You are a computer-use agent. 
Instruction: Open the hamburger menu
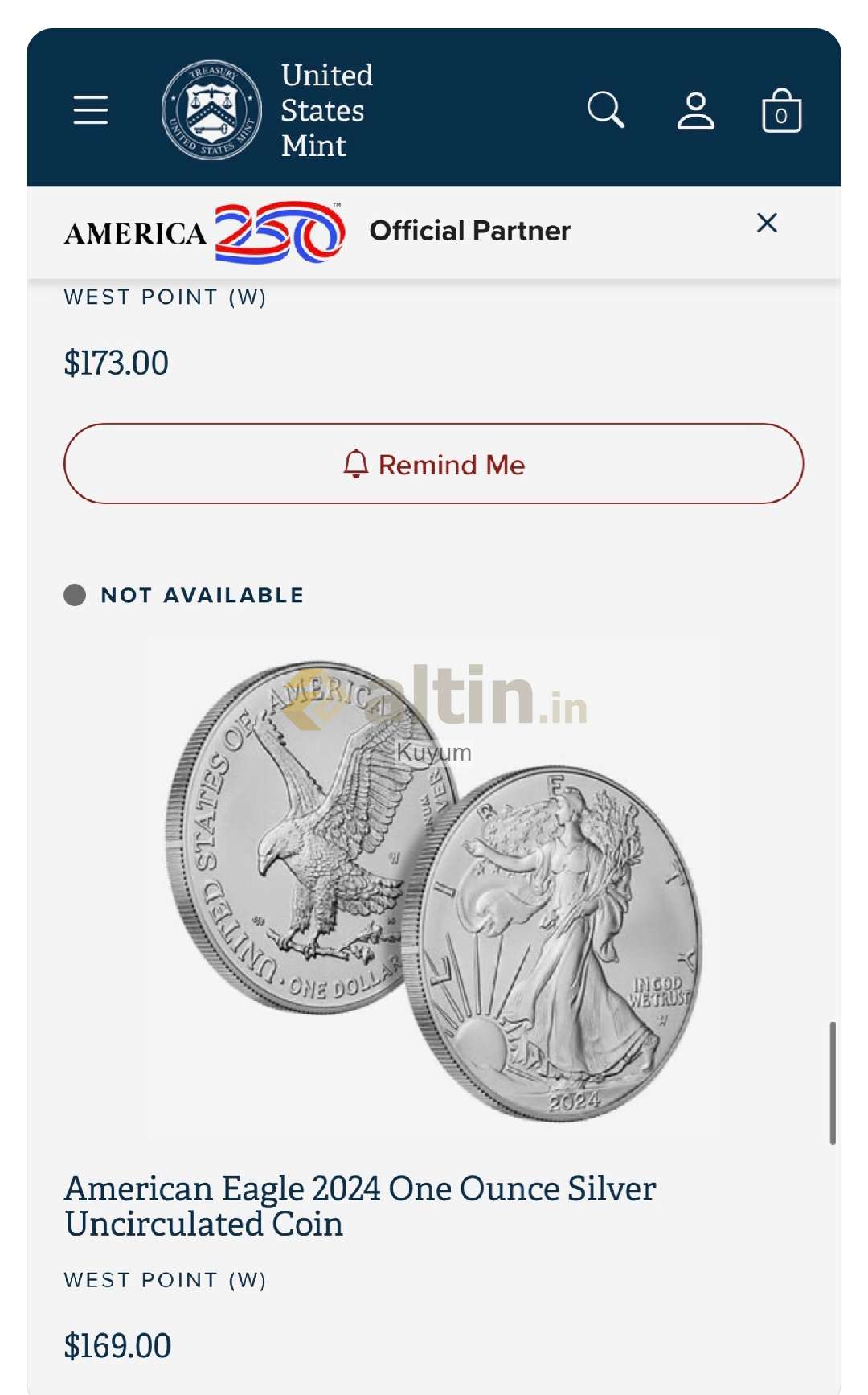tap(91, 110)
